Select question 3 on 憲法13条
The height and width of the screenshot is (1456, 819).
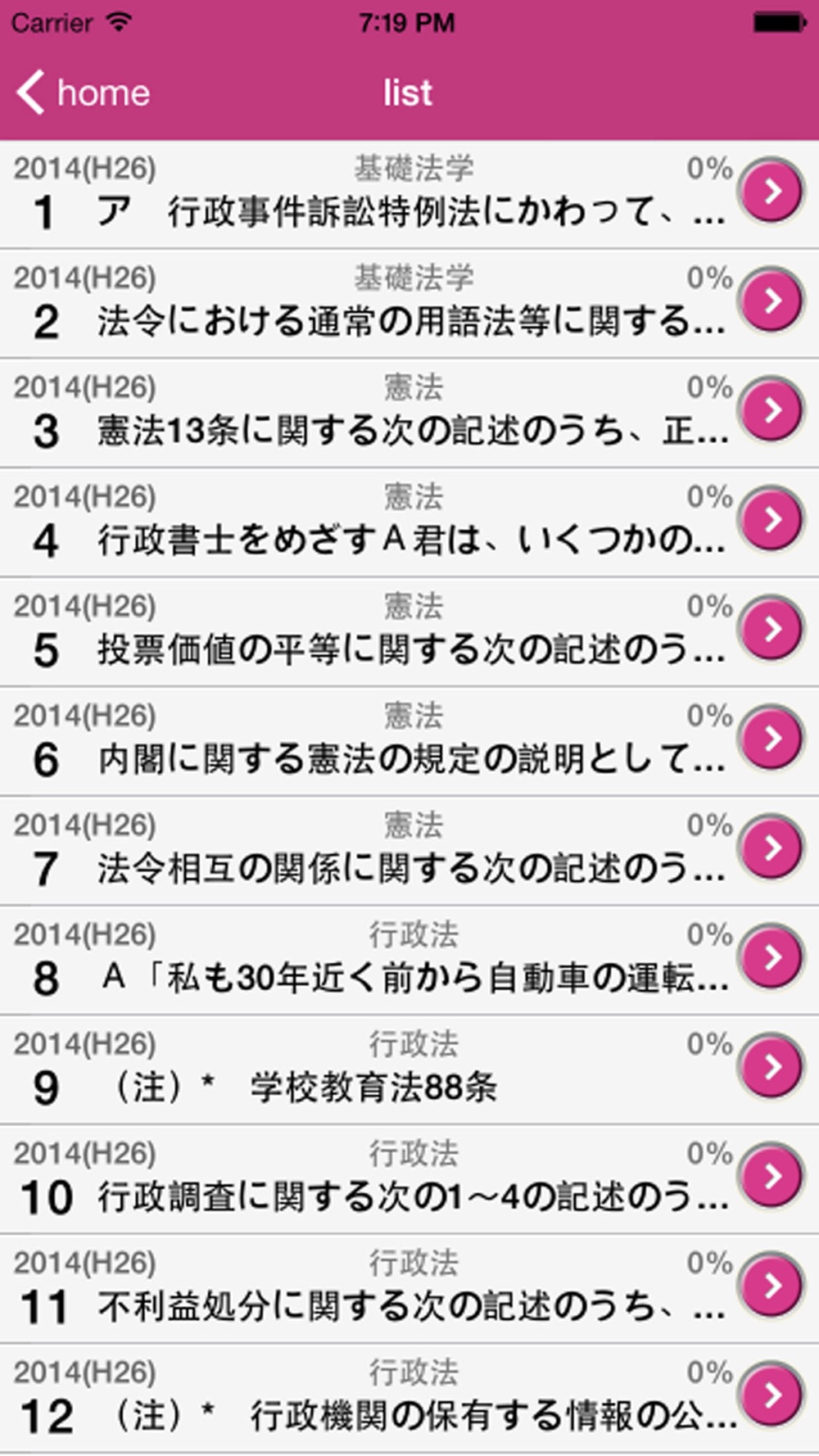409,414
